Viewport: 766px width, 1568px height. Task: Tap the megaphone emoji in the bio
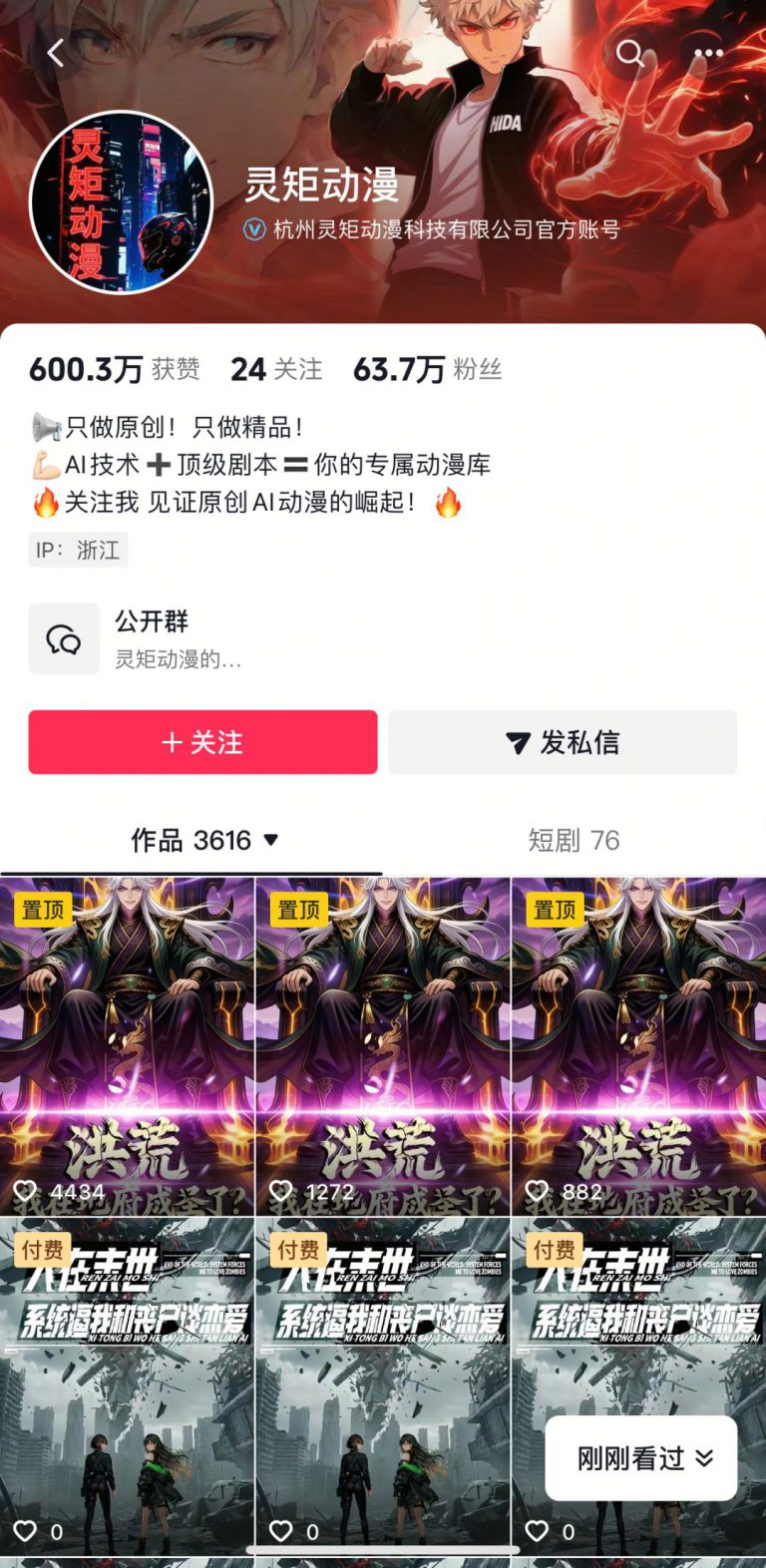[42, 422]
